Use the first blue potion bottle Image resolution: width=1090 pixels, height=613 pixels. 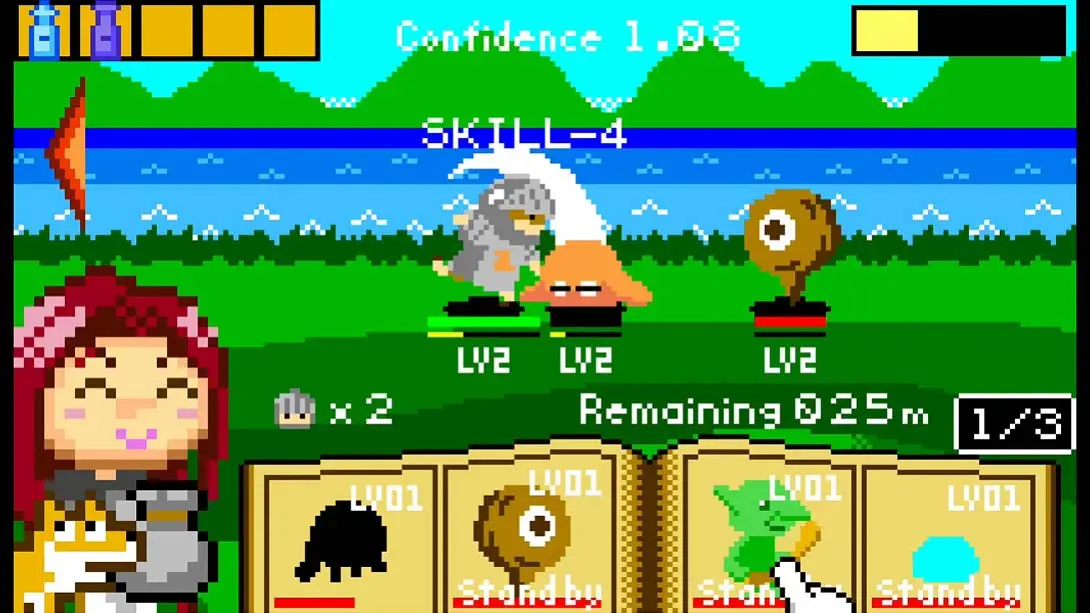[x=44, y=31]
